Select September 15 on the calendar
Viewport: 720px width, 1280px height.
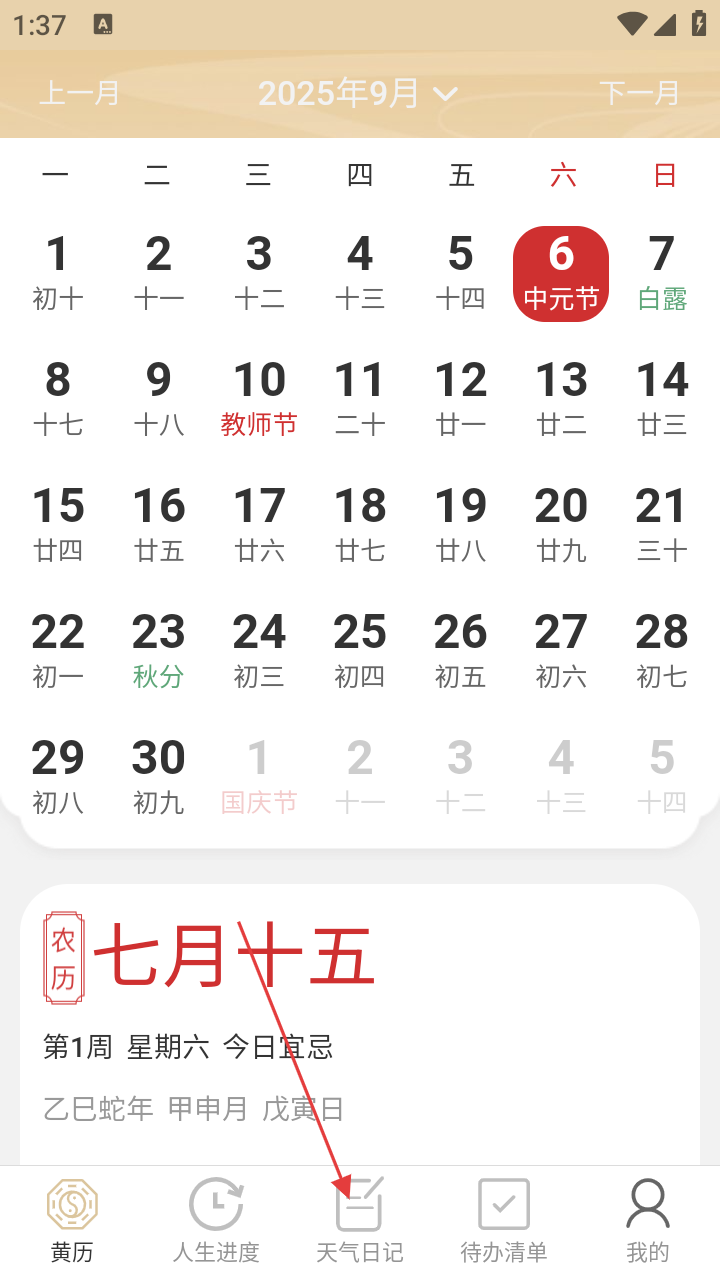[x=58, y=525]
